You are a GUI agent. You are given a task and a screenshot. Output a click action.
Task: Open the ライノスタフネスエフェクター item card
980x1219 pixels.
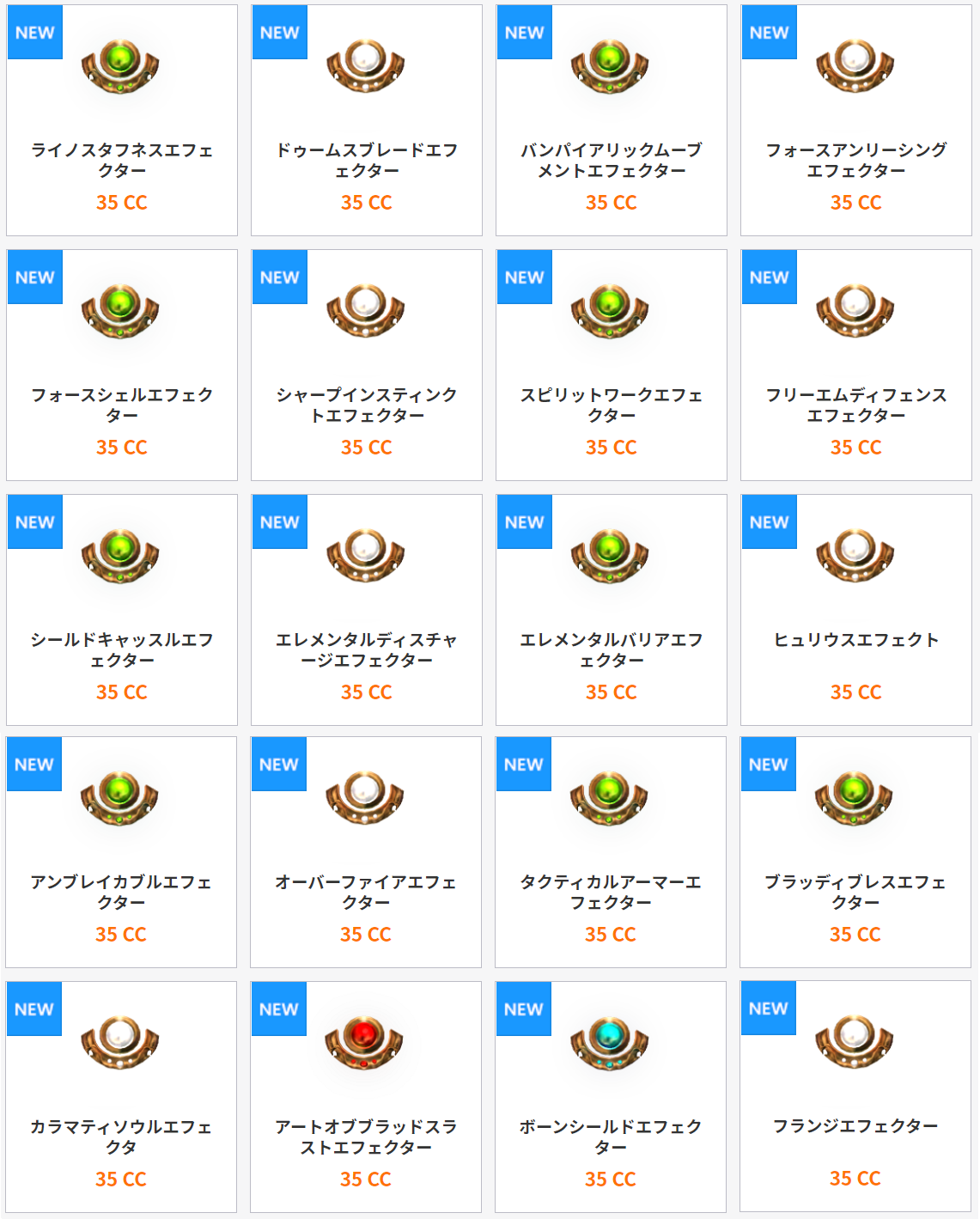pos(121,120)
